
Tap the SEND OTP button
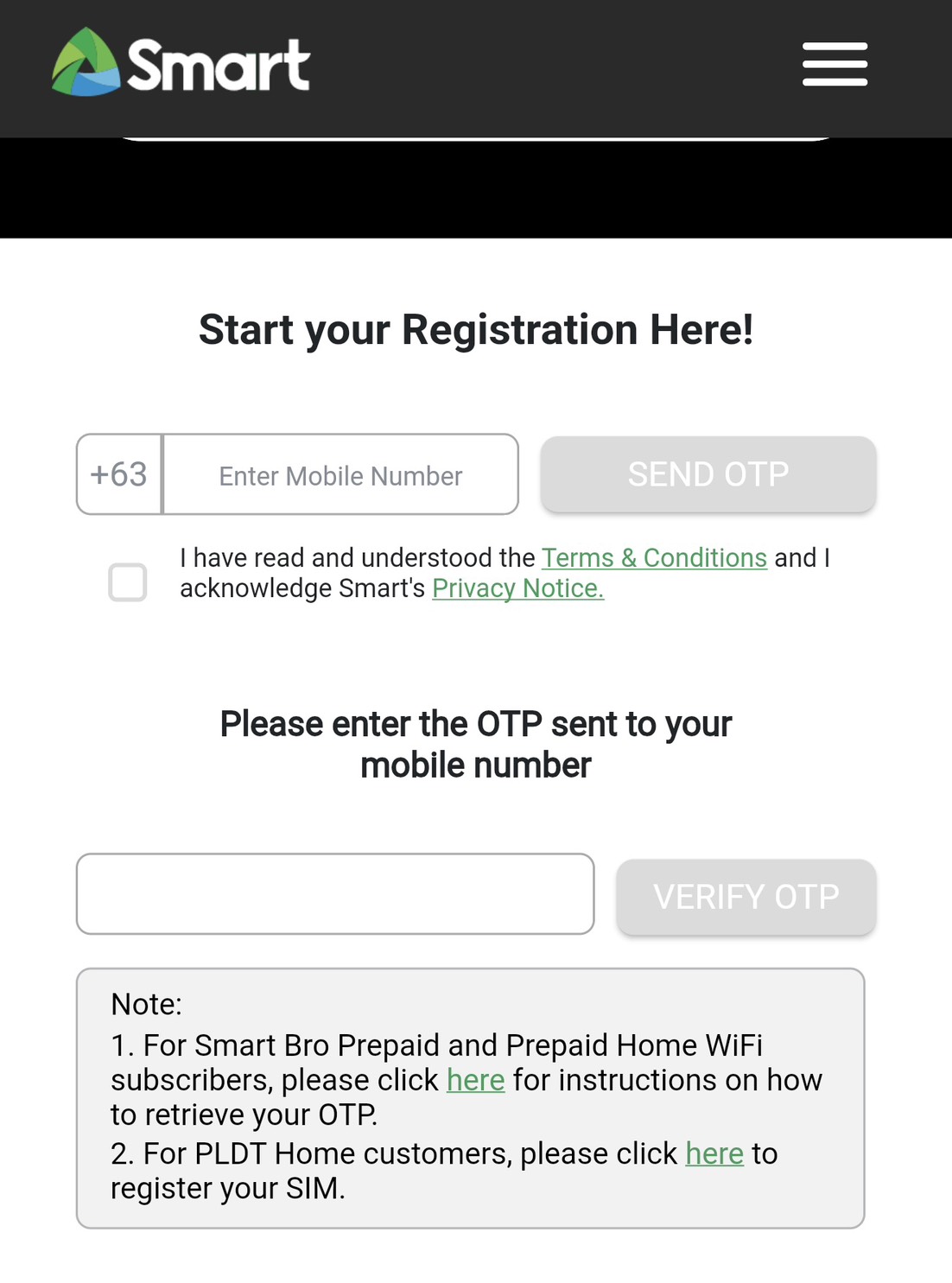[708, 474]
